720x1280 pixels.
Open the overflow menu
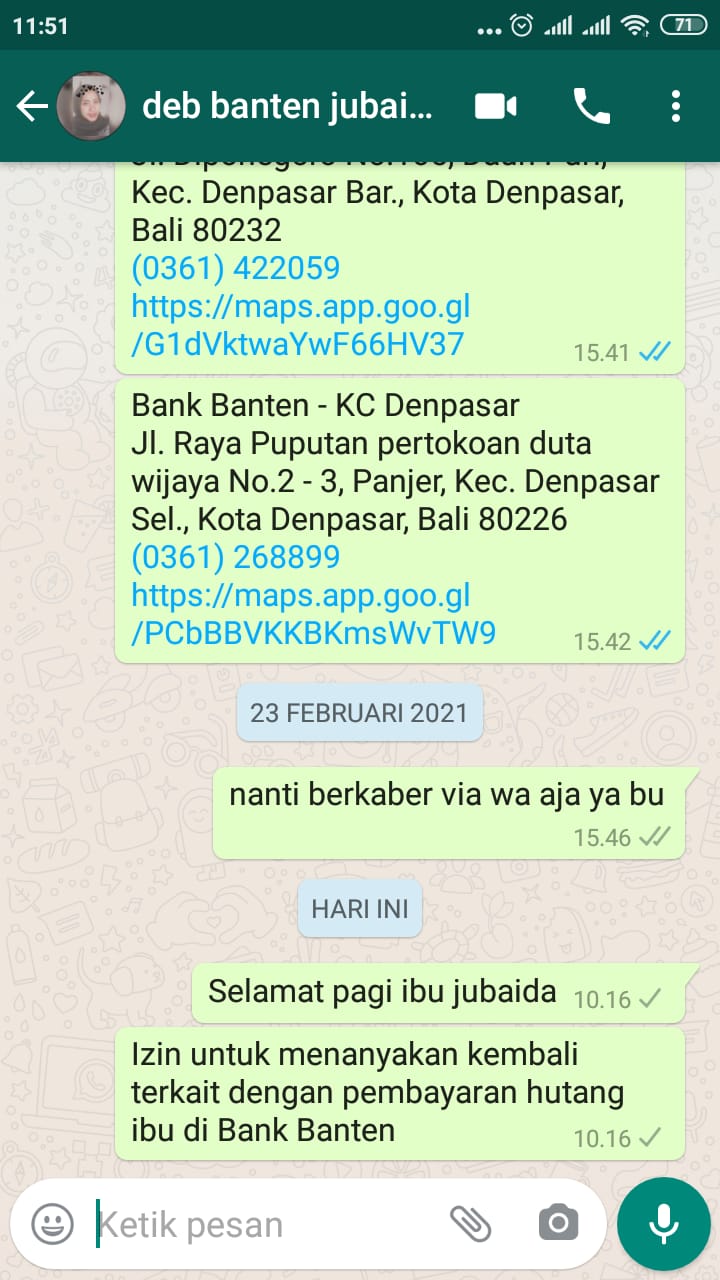tap(676, 107)
